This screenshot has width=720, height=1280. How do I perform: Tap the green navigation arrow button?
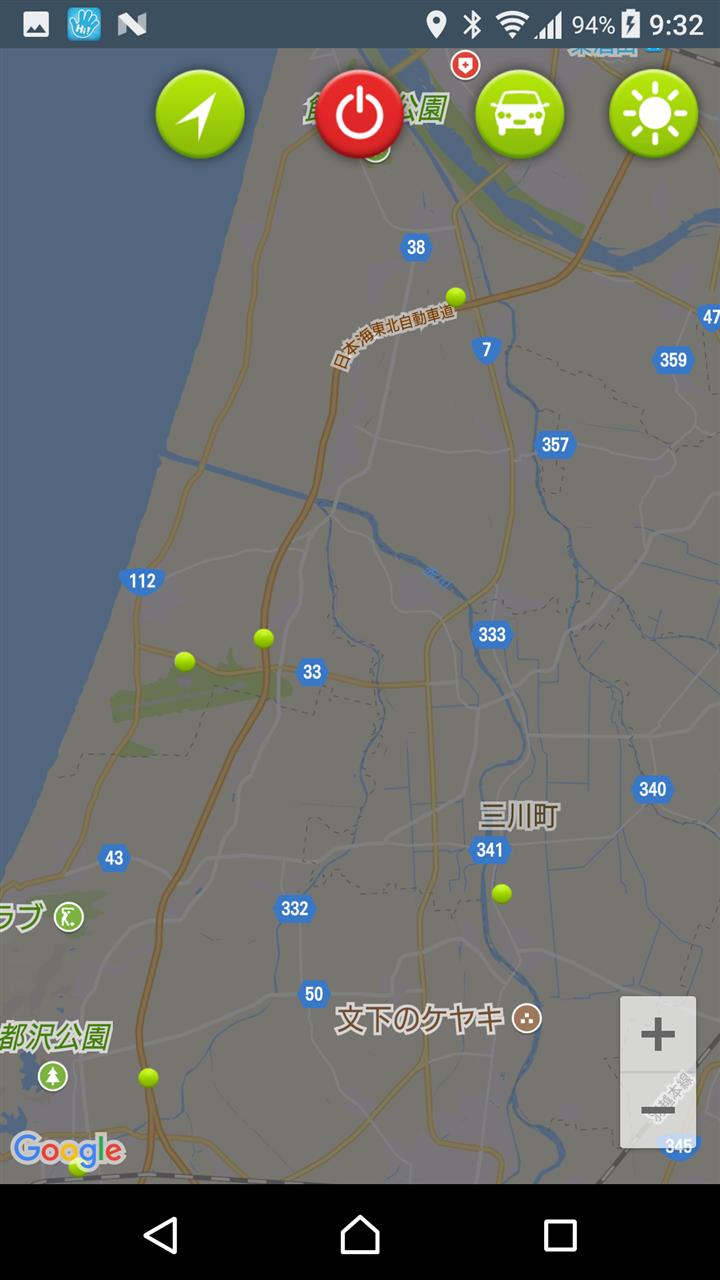[200, 114]
